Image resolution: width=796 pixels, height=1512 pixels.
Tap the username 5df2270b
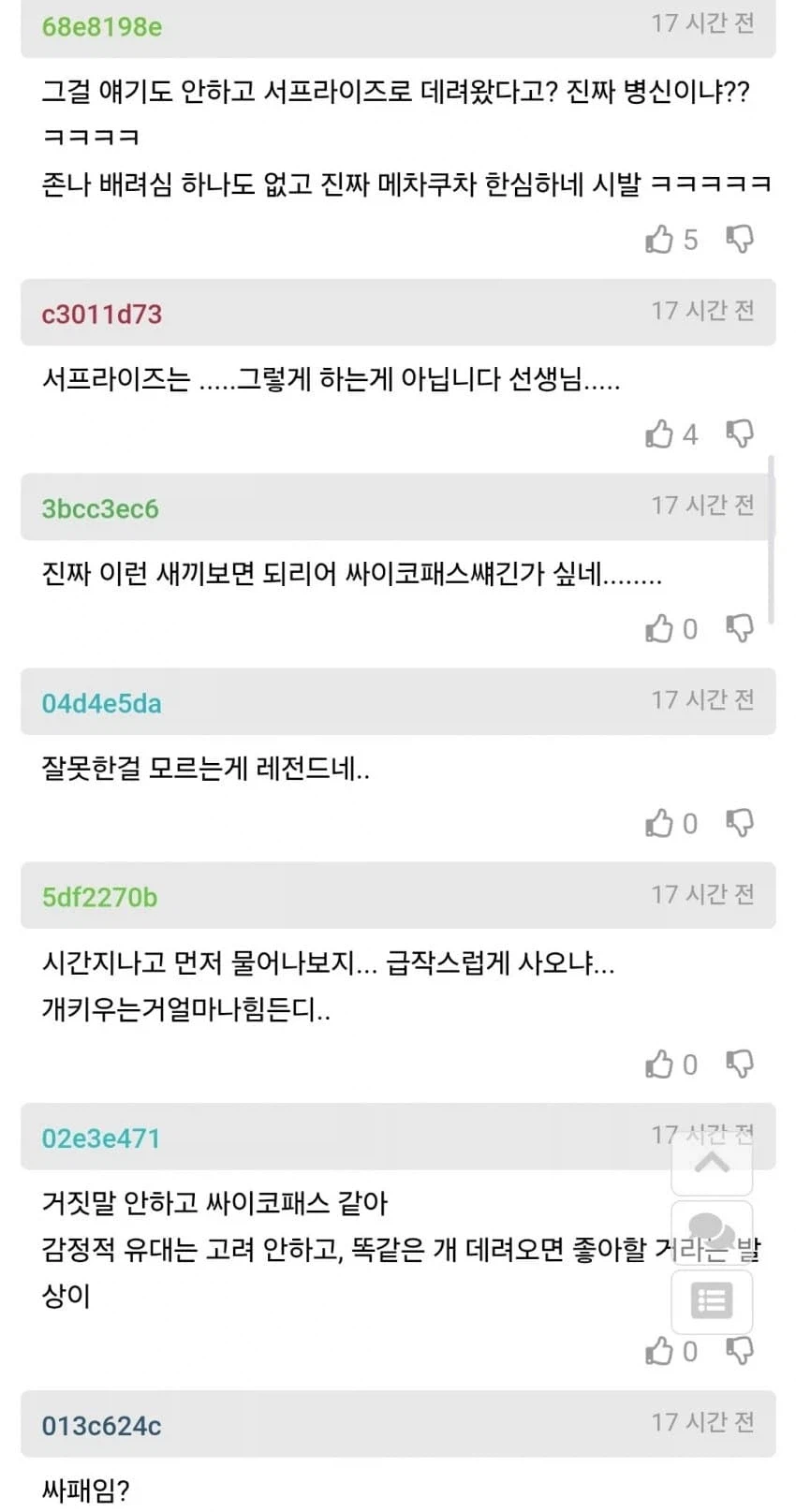(98, 895)
